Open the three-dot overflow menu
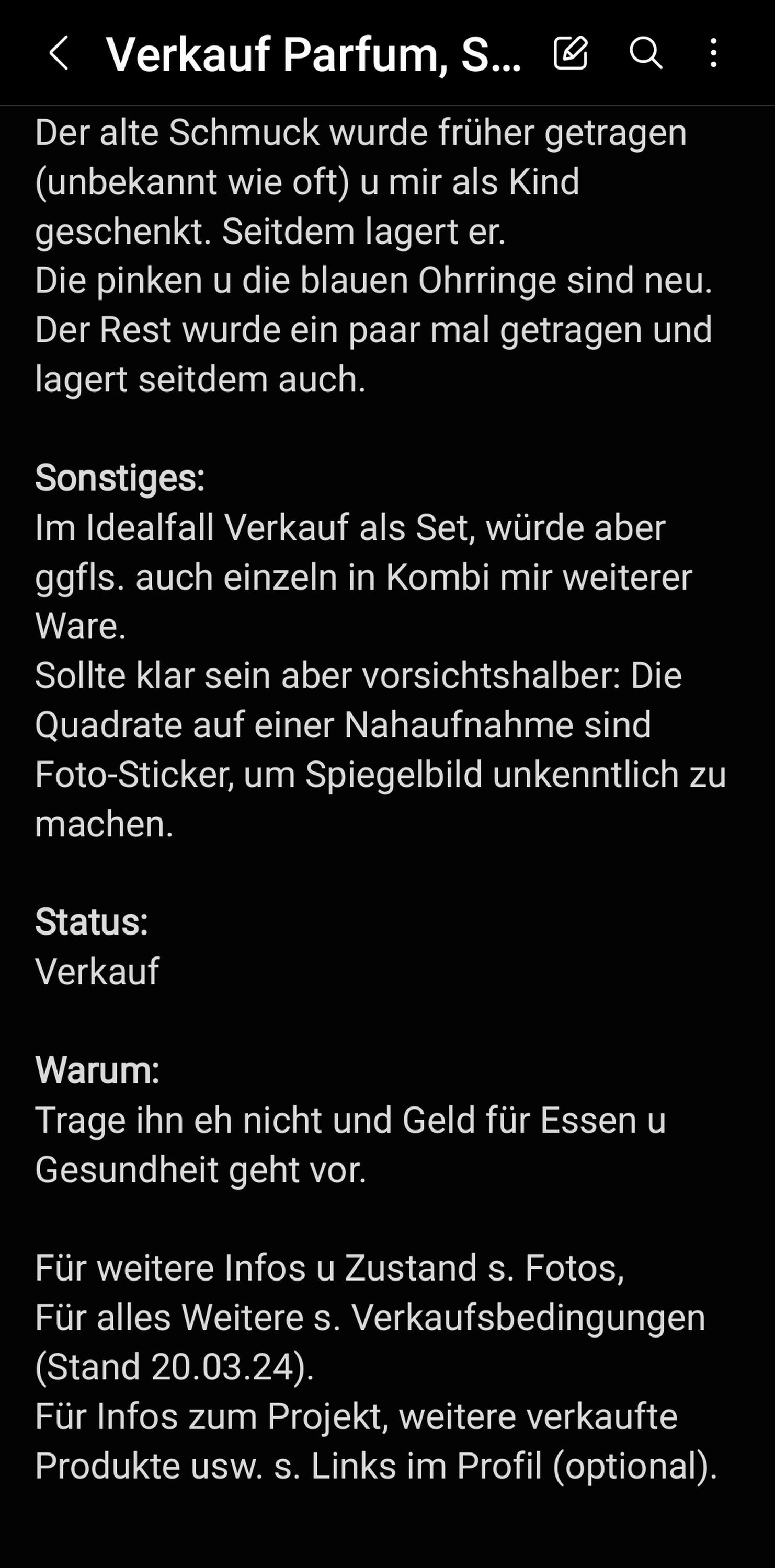 [713, 52]
